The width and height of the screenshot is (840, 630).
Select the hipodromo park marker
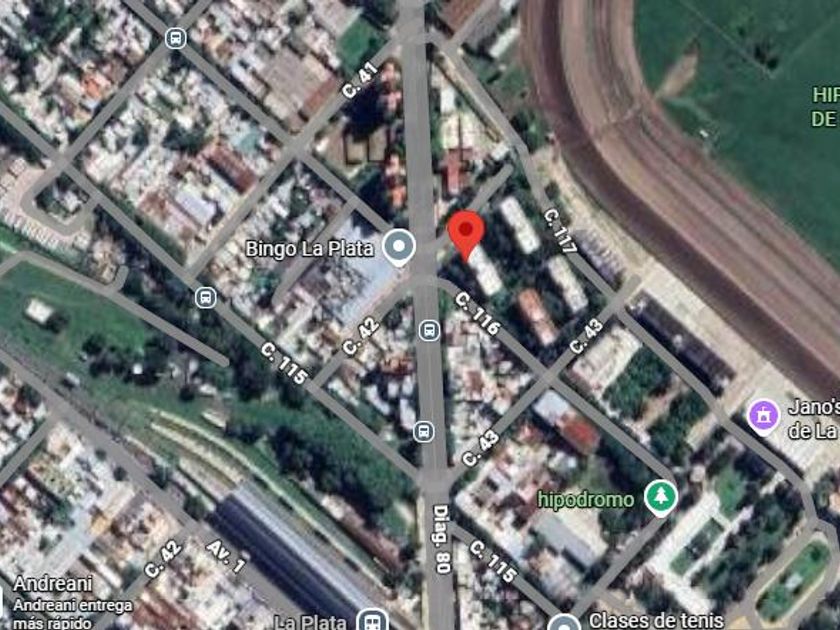click(659, 497)
